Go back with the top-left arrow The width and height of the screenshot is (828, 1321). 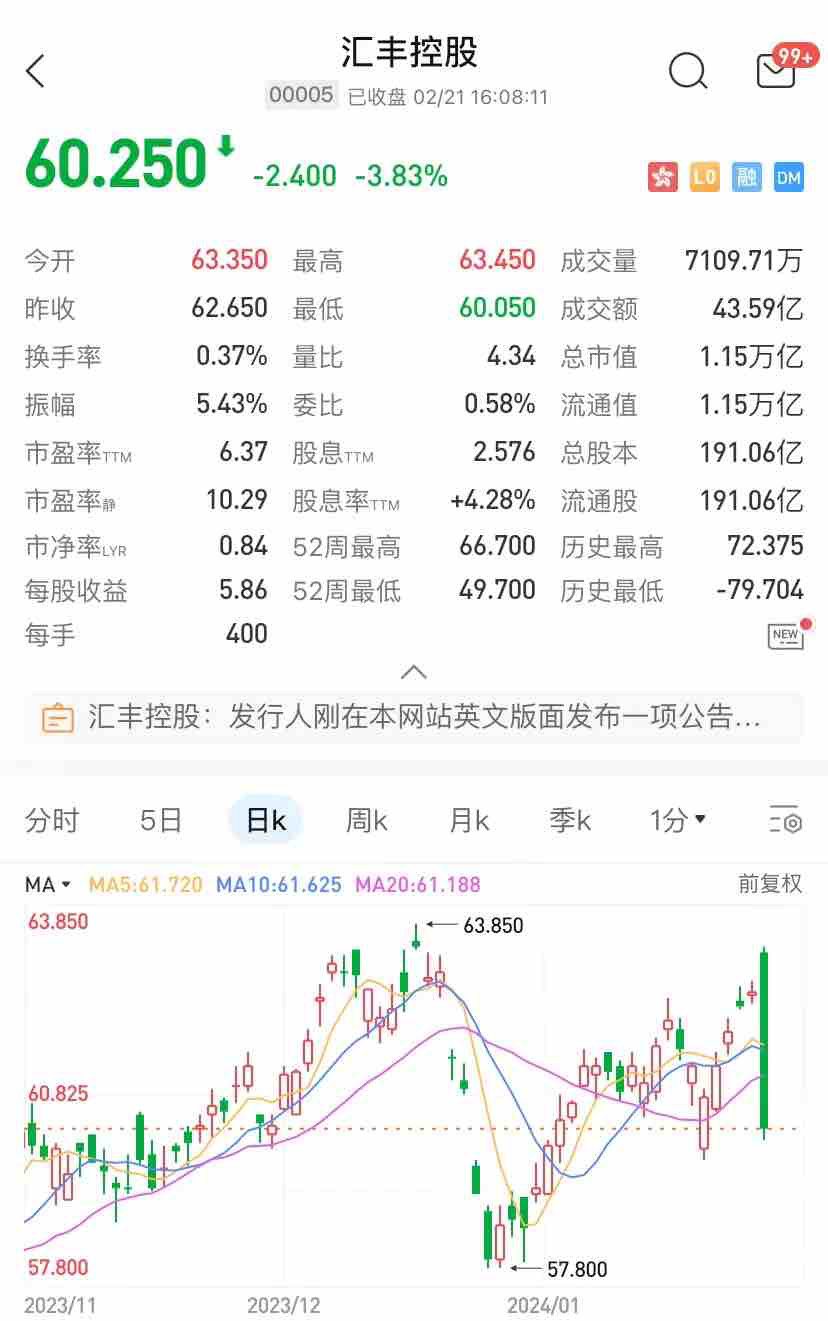36,71
